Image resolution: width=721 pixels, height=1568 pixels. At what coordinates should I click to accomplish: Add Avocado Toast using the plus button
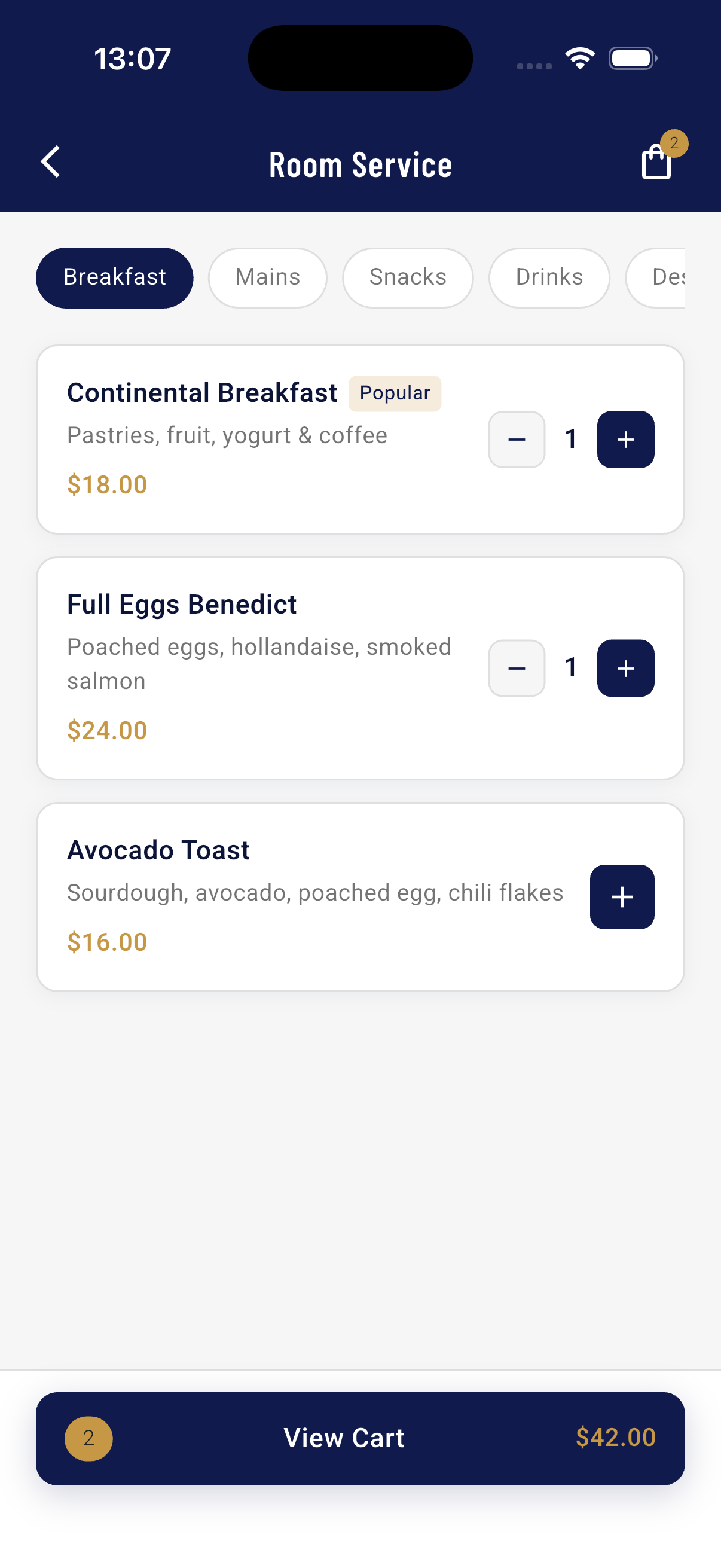coord(622,896)
